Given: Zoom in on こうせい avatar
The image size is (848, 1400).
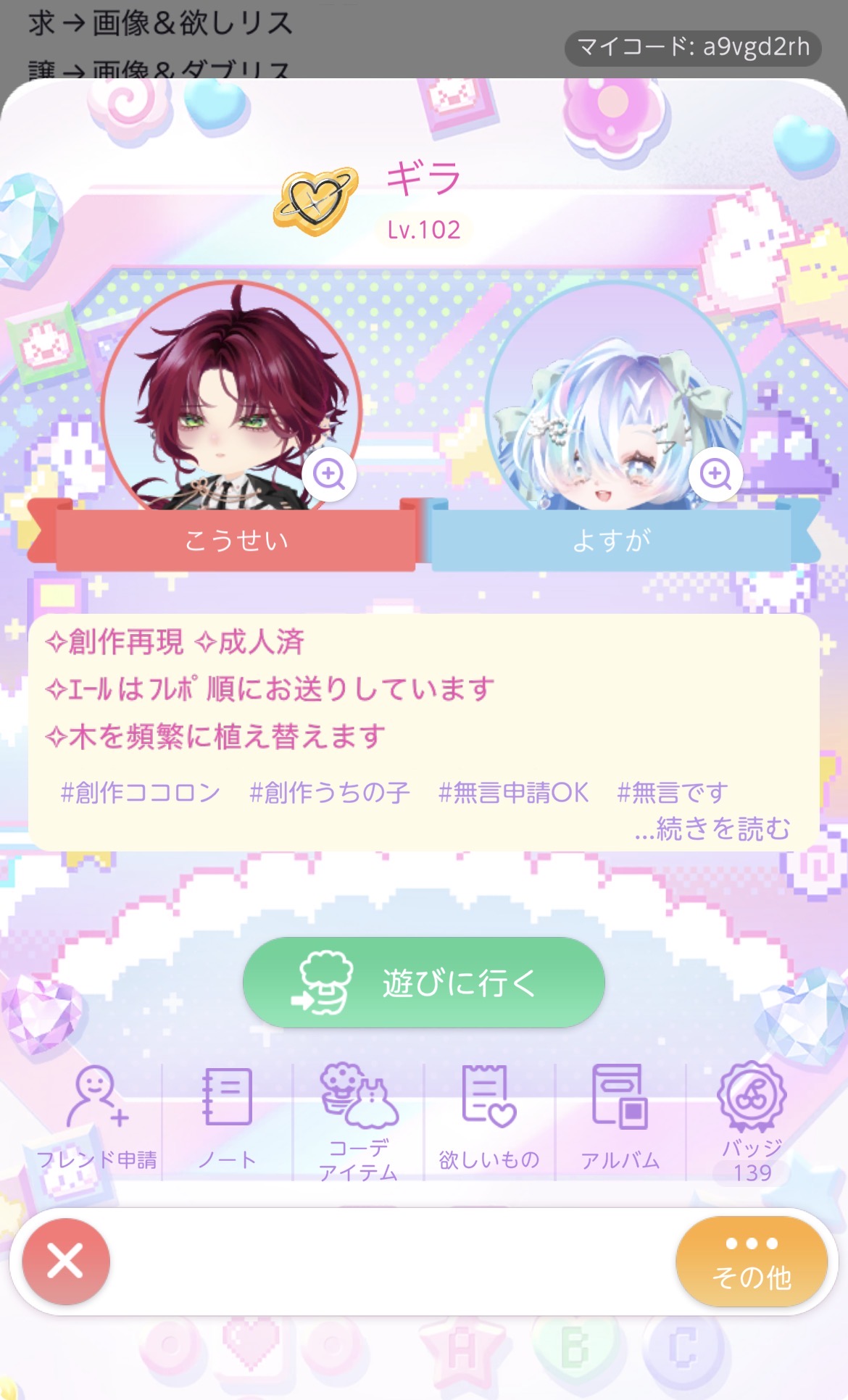Looking at the screenshot, I should pyautogui.click(x=329, y=474).
